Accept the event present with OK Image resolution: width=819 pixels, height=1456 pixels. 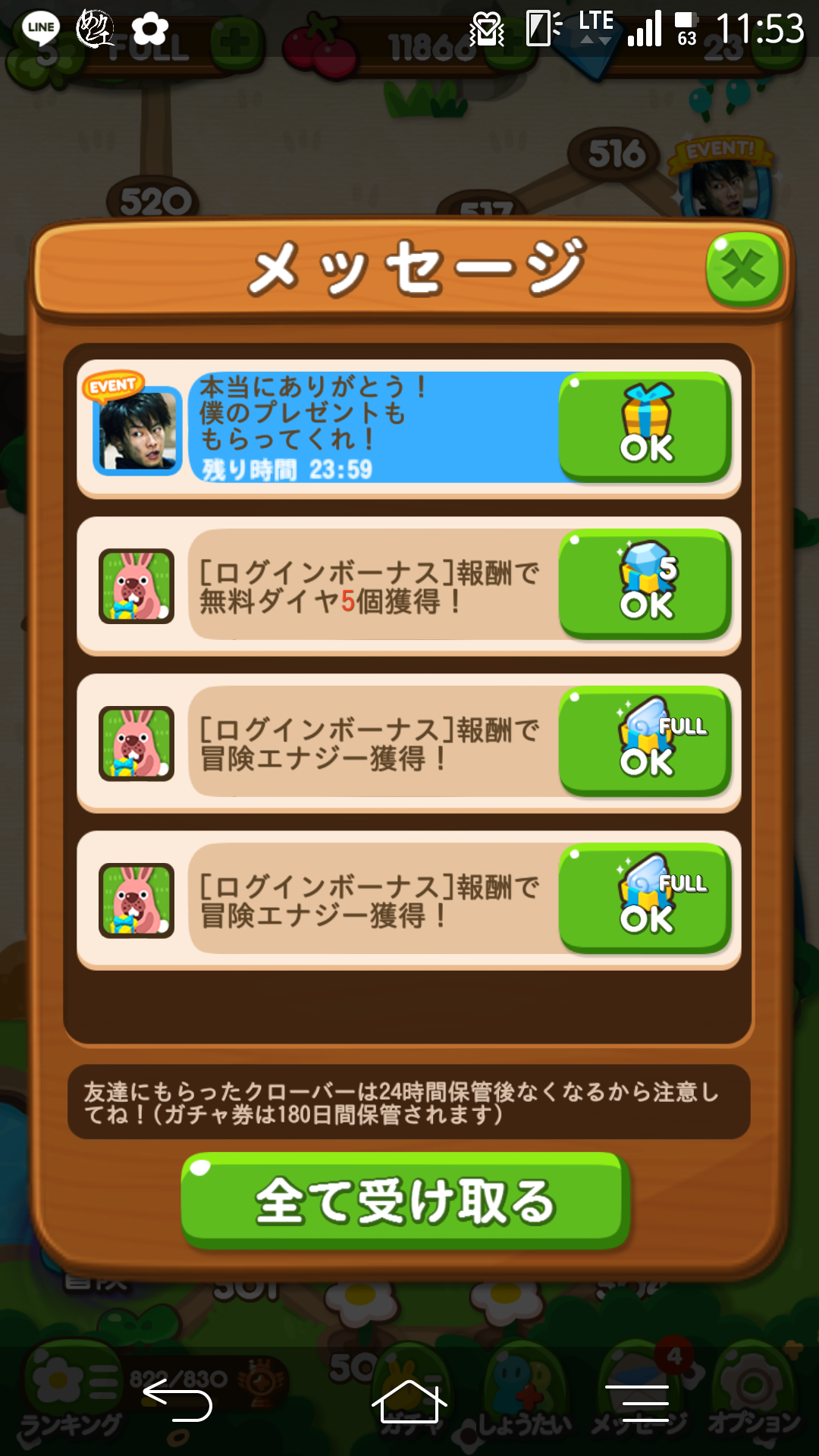point(645,427)
